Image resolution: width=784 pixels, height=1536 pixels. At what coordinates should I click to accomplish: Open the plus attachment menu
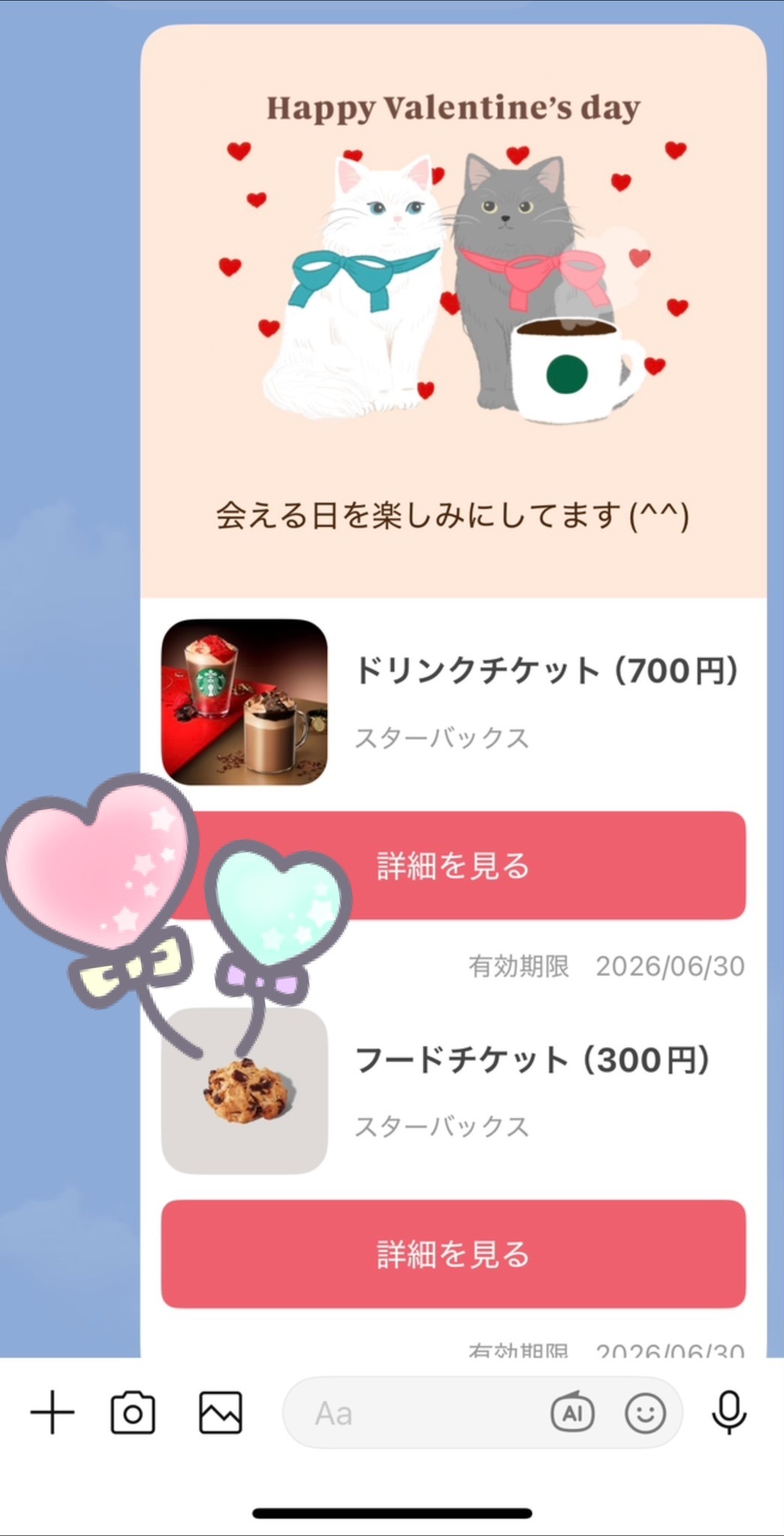[52, 1413]
